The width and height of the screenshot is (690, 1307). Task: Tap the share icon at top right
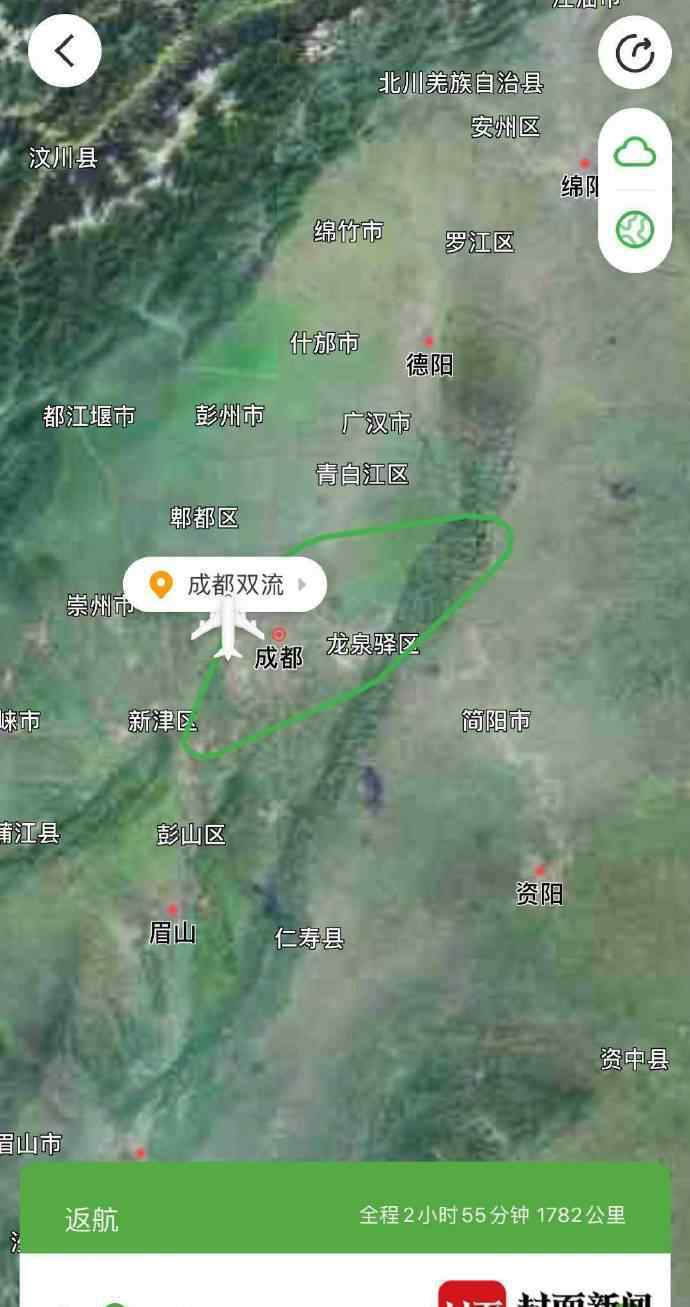[634, 52]
